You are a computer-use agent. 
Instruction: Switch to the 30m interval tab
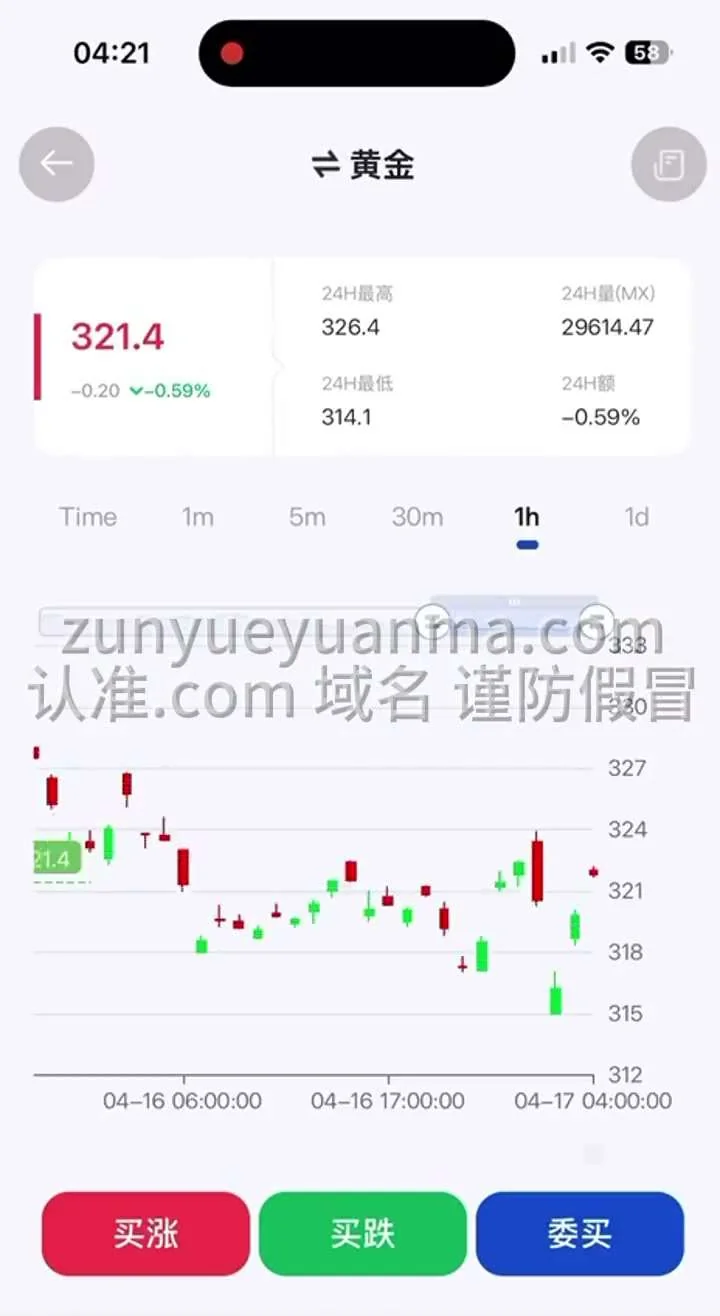(417, 517)
